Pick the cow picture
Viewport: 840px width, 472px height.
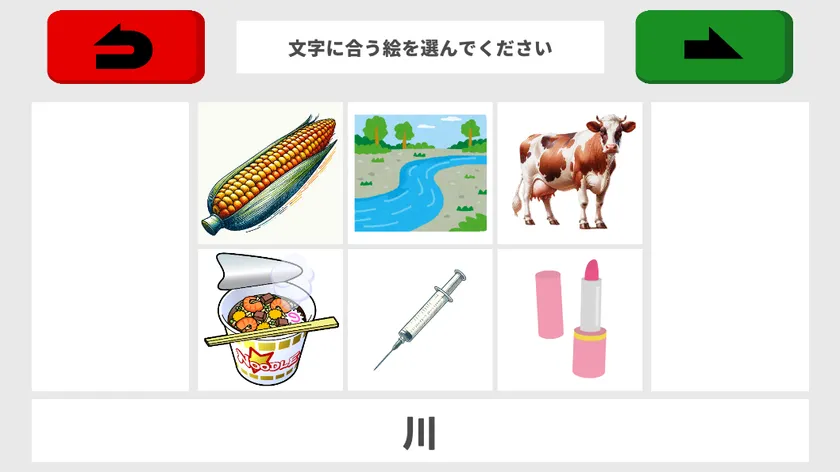[570, 173]
